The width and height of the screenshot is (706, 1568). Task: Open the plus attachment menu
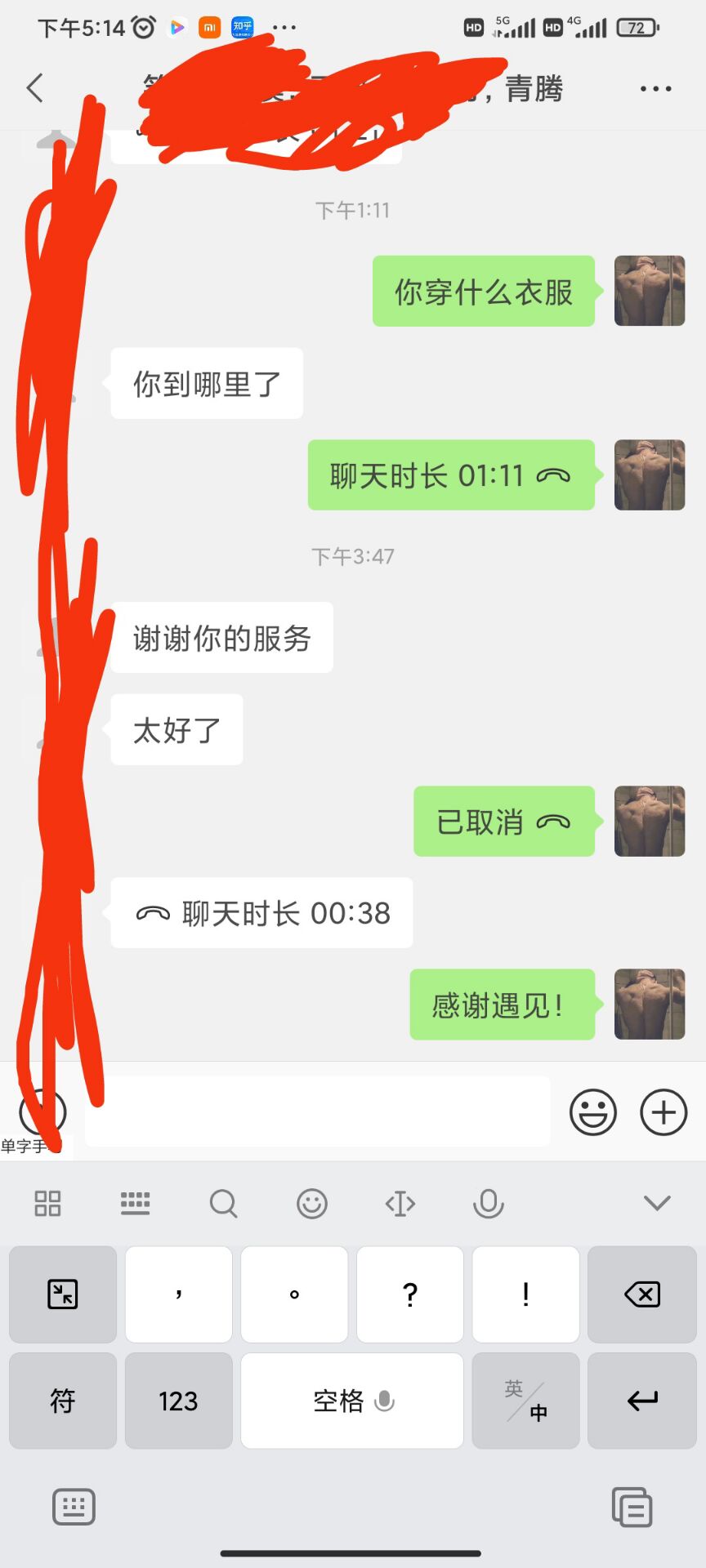(664, 1111)
